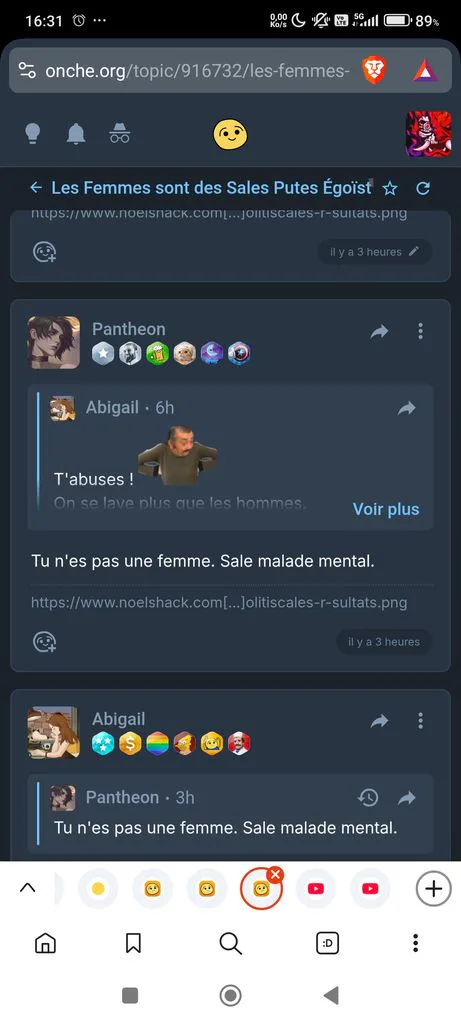The width and height of the screenshot is (461, 1024).
Task: Go back using the topic arrow
Action: click(36, 188)
